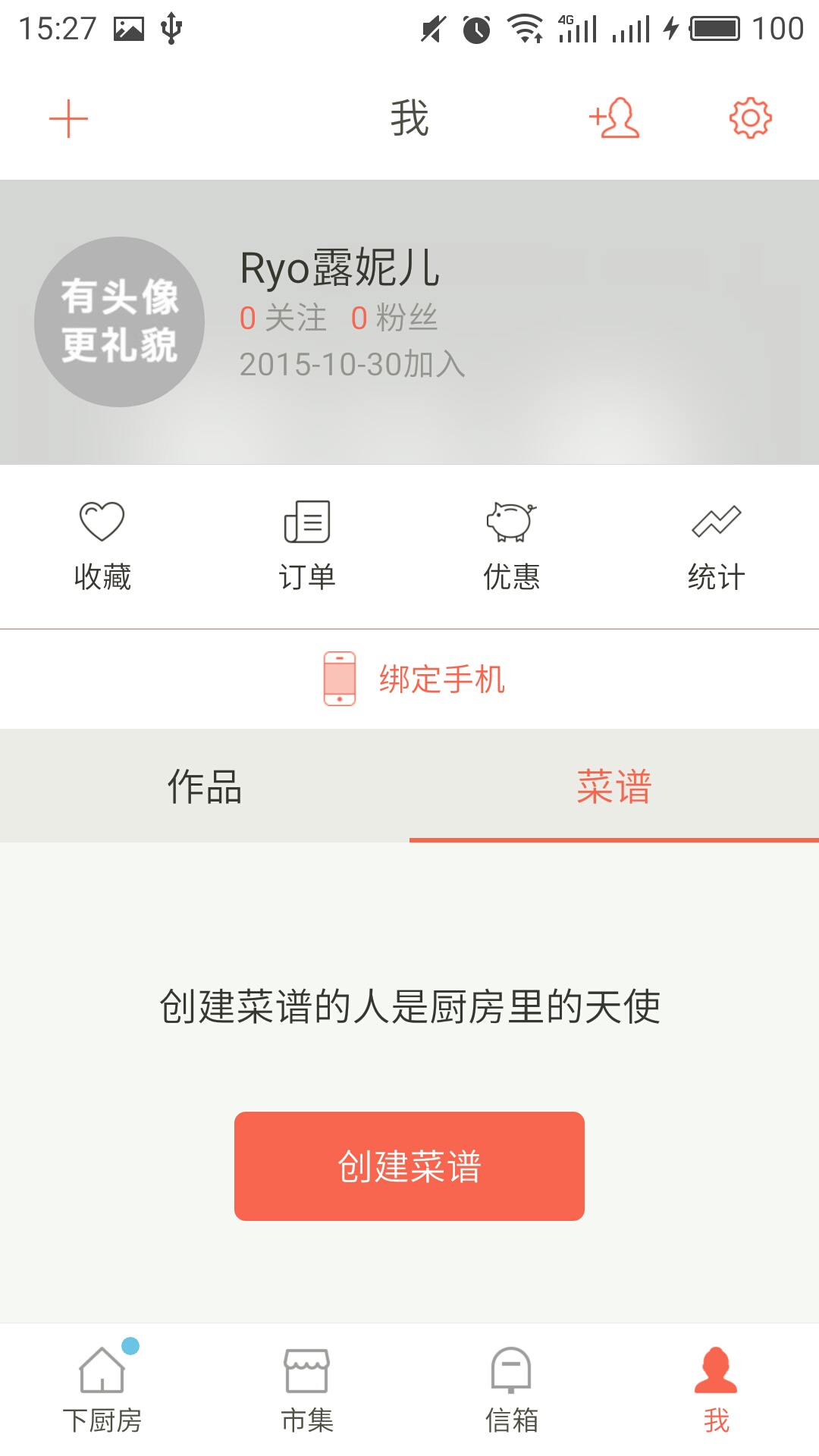Select the 菜谱 tab
819x1456 pixels.
coord(614,786)
